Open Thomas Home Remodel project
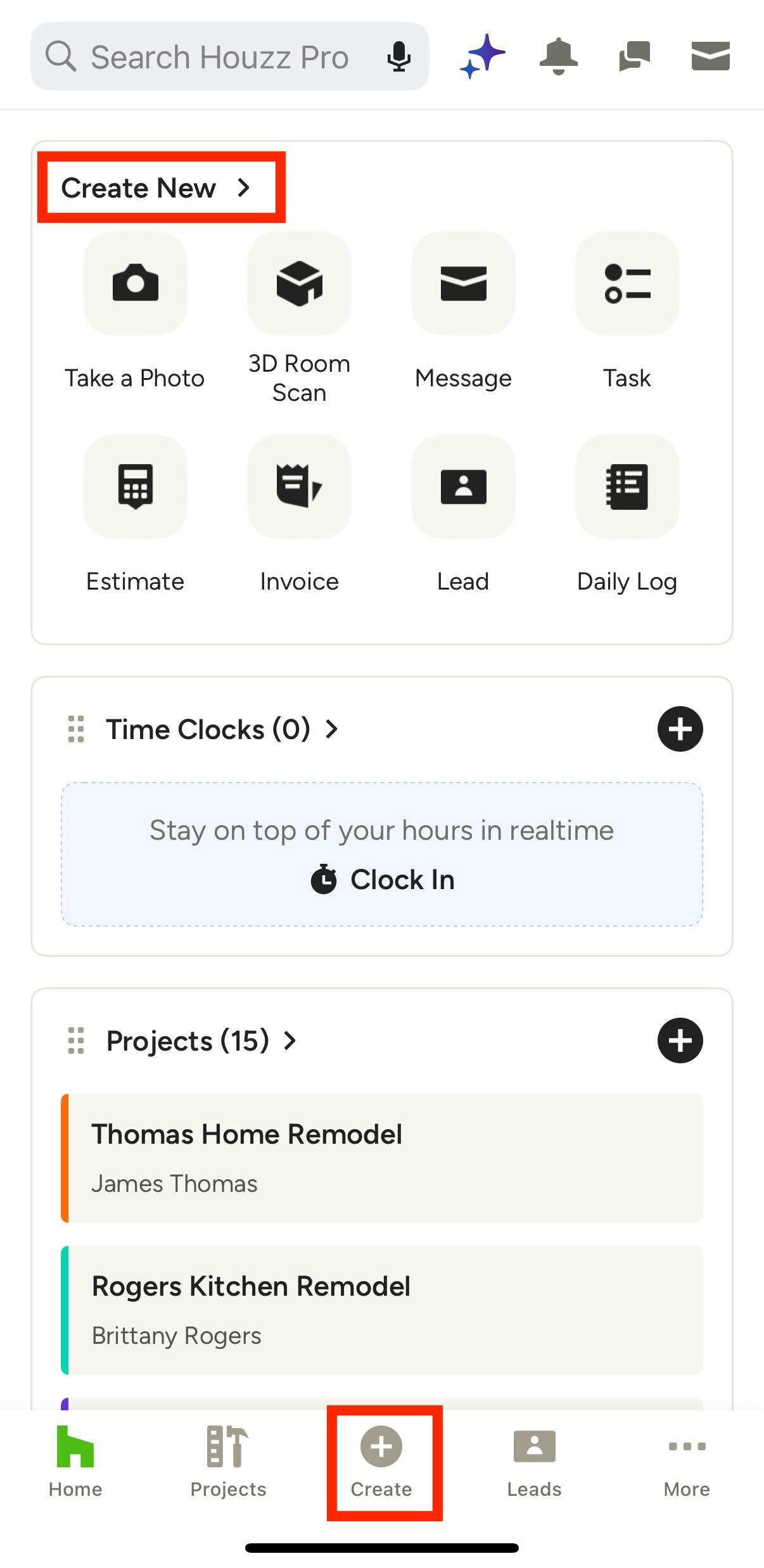The image size is (764, 1568). (x=382, y=1158)
